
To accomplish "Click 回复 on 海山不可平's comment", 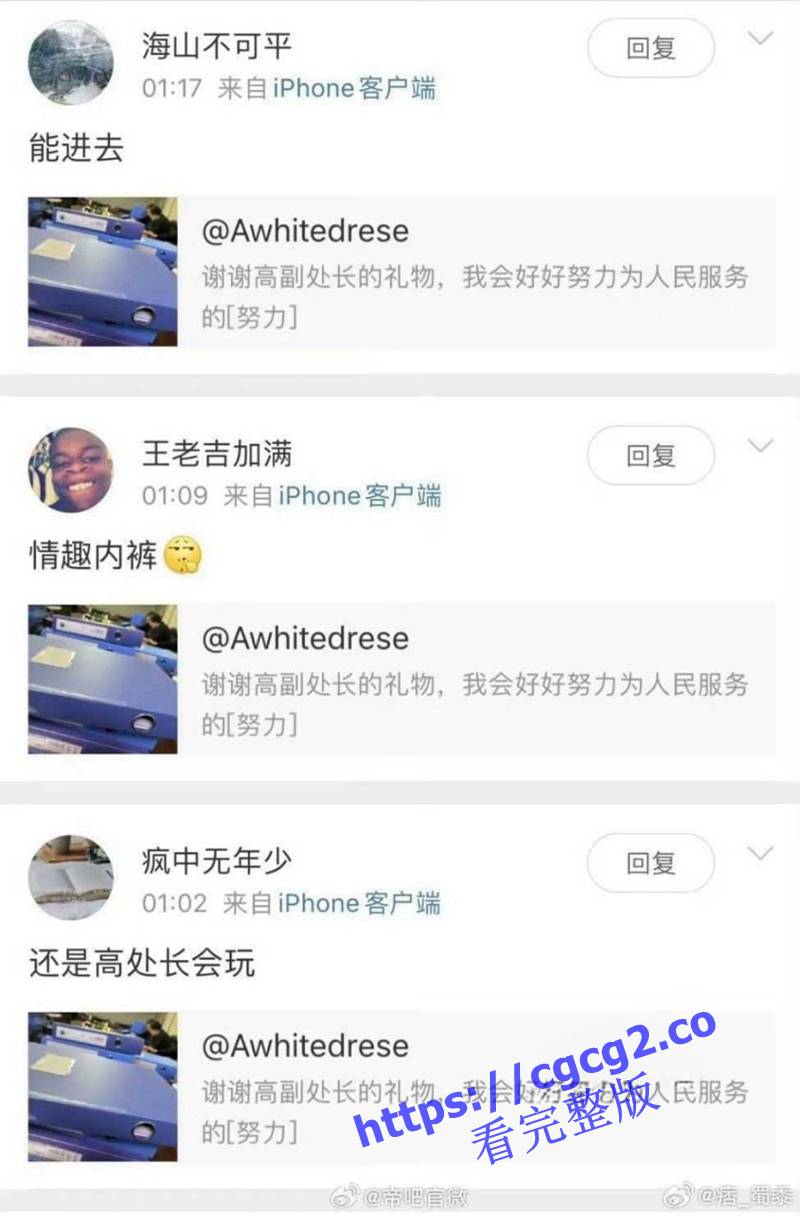I will (x=650, y=46).
